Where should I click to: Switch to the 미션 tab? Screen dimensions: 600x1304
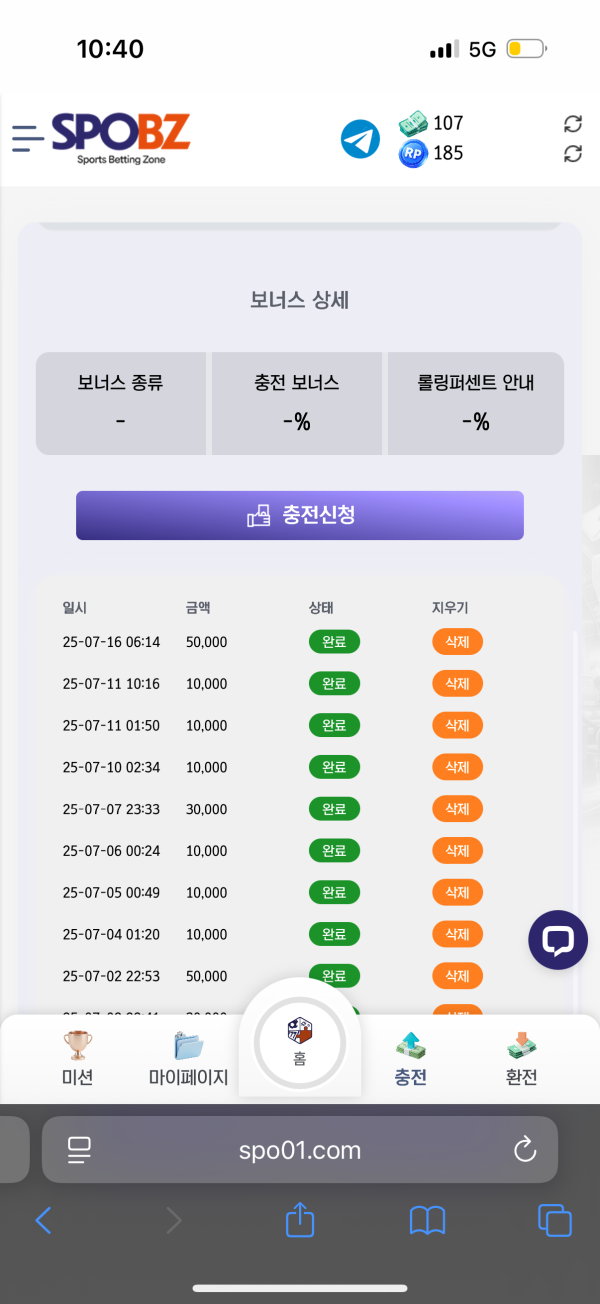click(x=77, y=1058)
